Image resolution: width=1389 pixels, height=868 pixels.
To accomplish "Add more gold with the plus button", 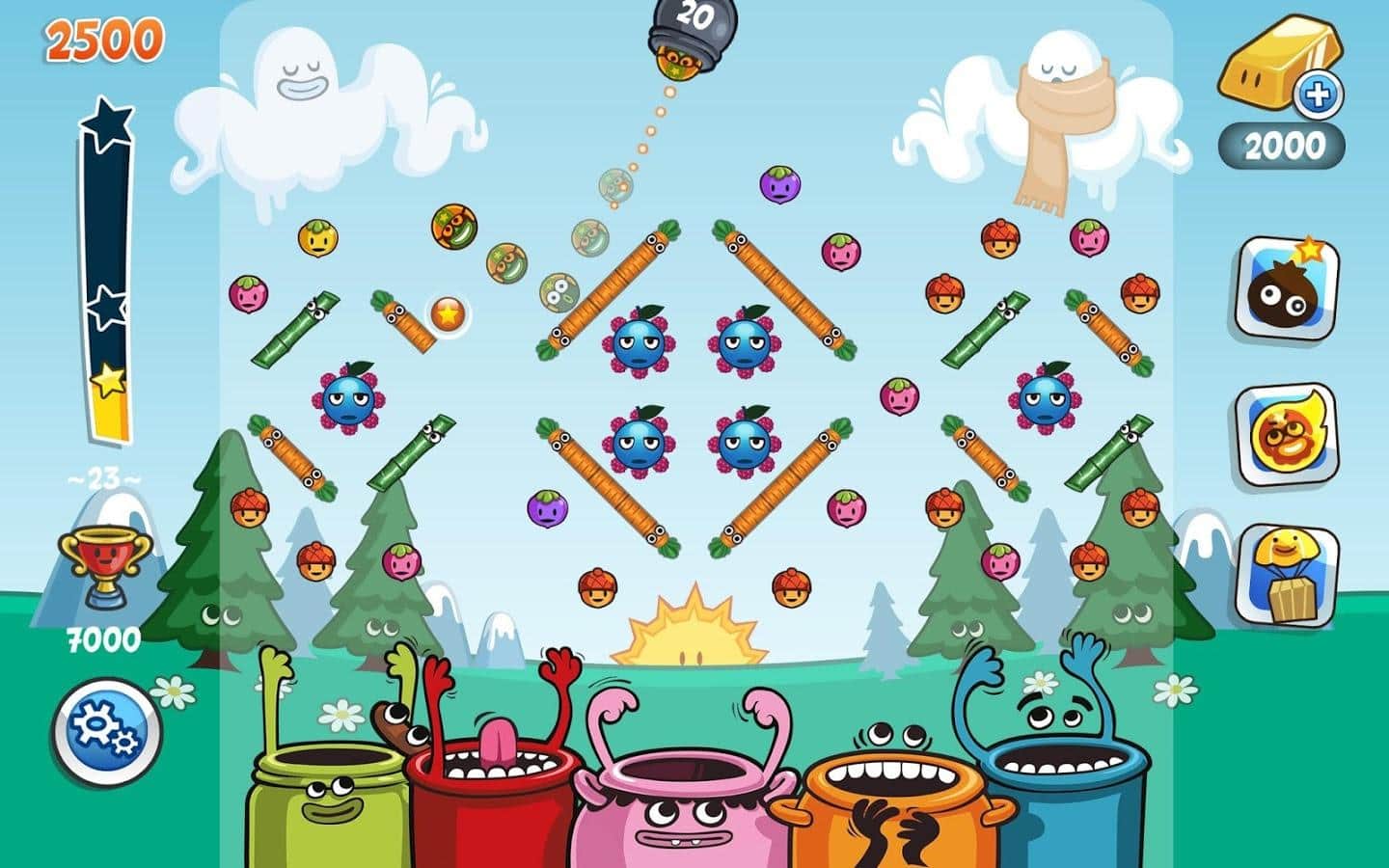I will coord(1319,95).
